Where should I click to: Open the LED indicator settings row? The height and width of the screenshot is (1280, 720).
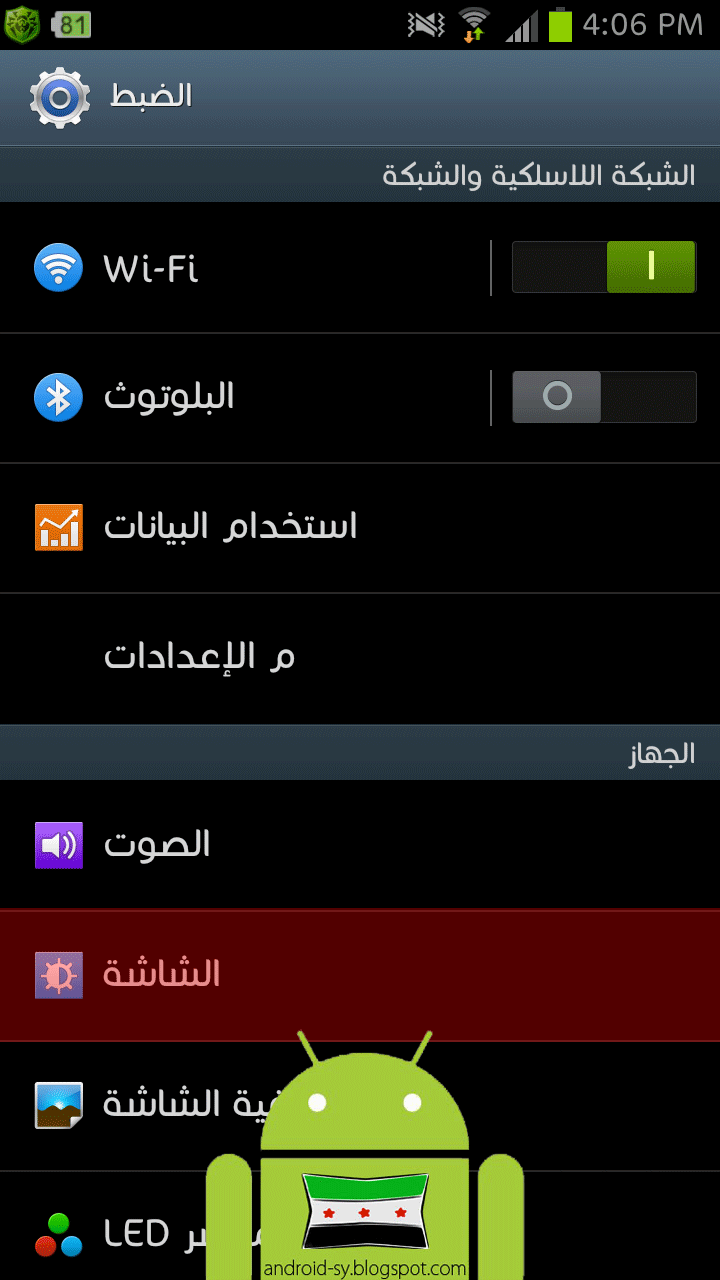pos(360,1227)
